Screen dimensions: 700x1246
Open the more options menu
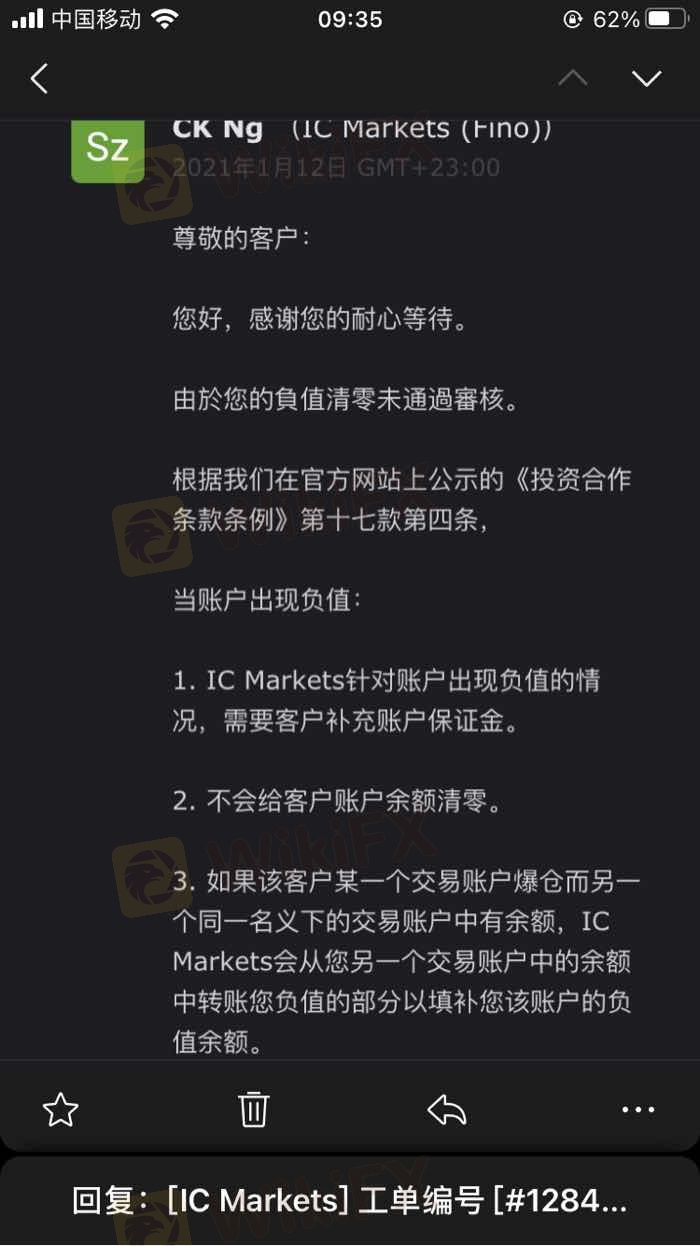pyautogui.click(x=638, y=1109)
